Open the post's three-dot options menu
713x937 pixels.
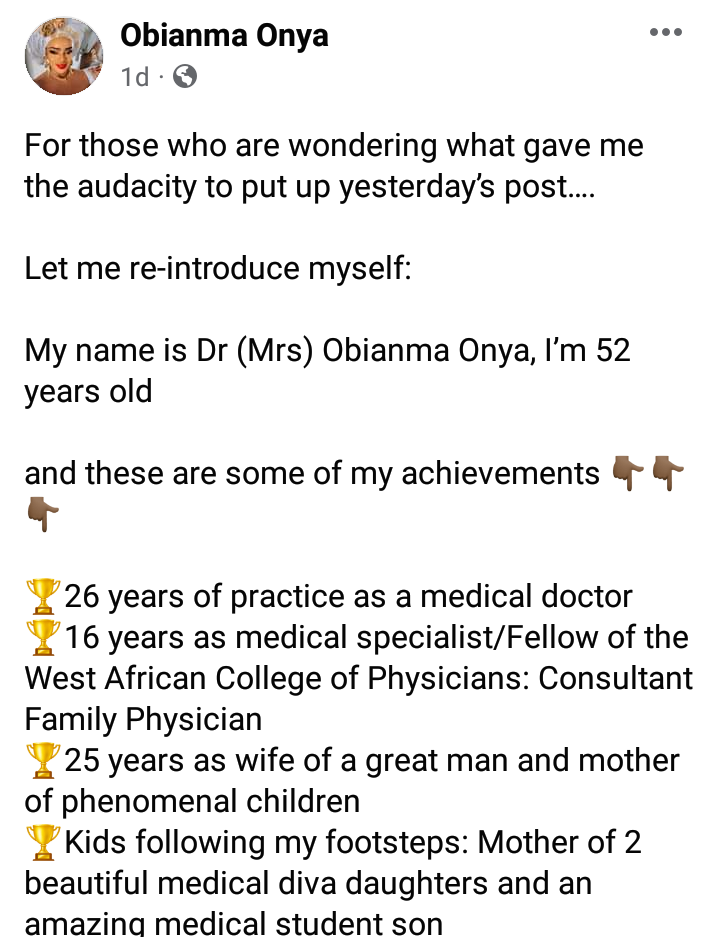[x=665, y=33]
